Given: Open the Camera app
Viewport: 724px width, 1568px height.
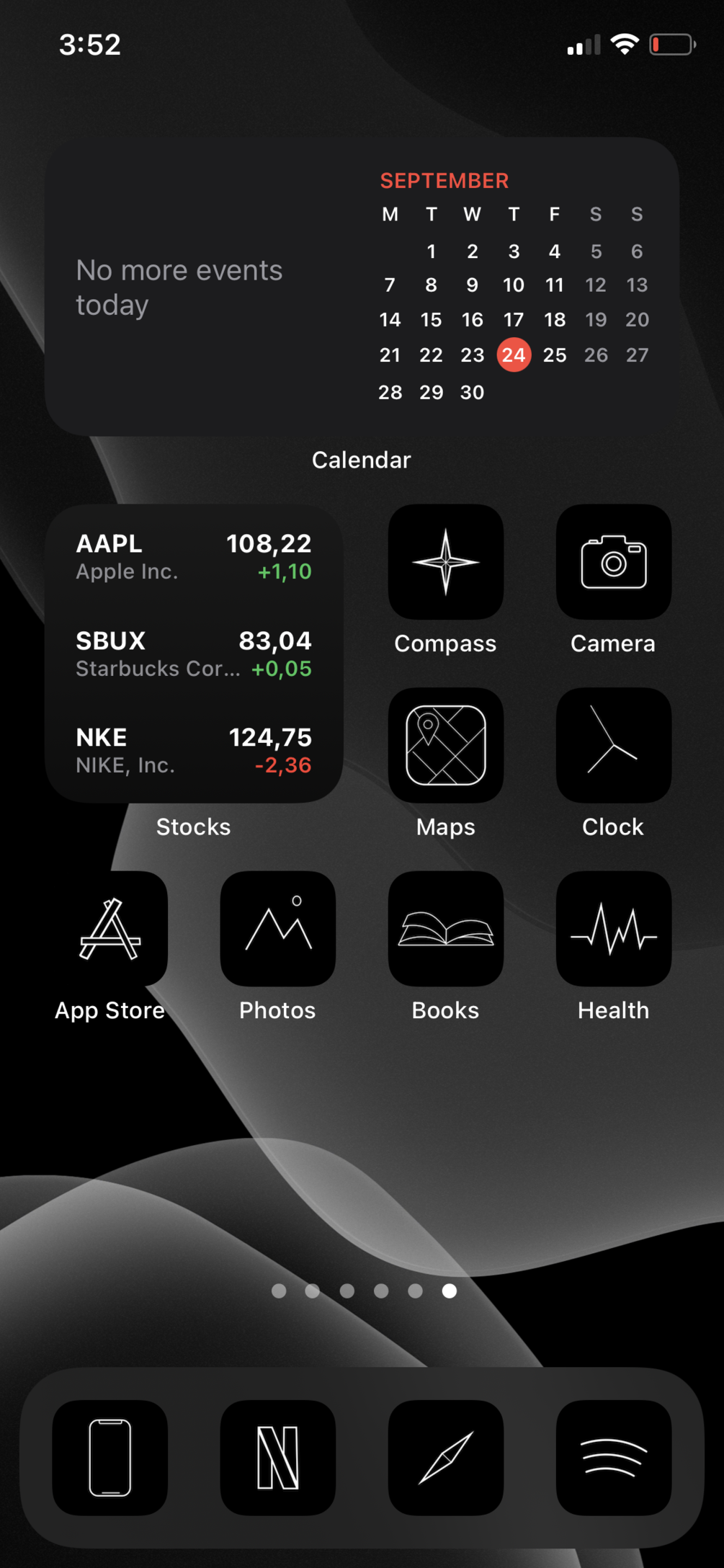Looking at the screenshot, I should point(613,562).
